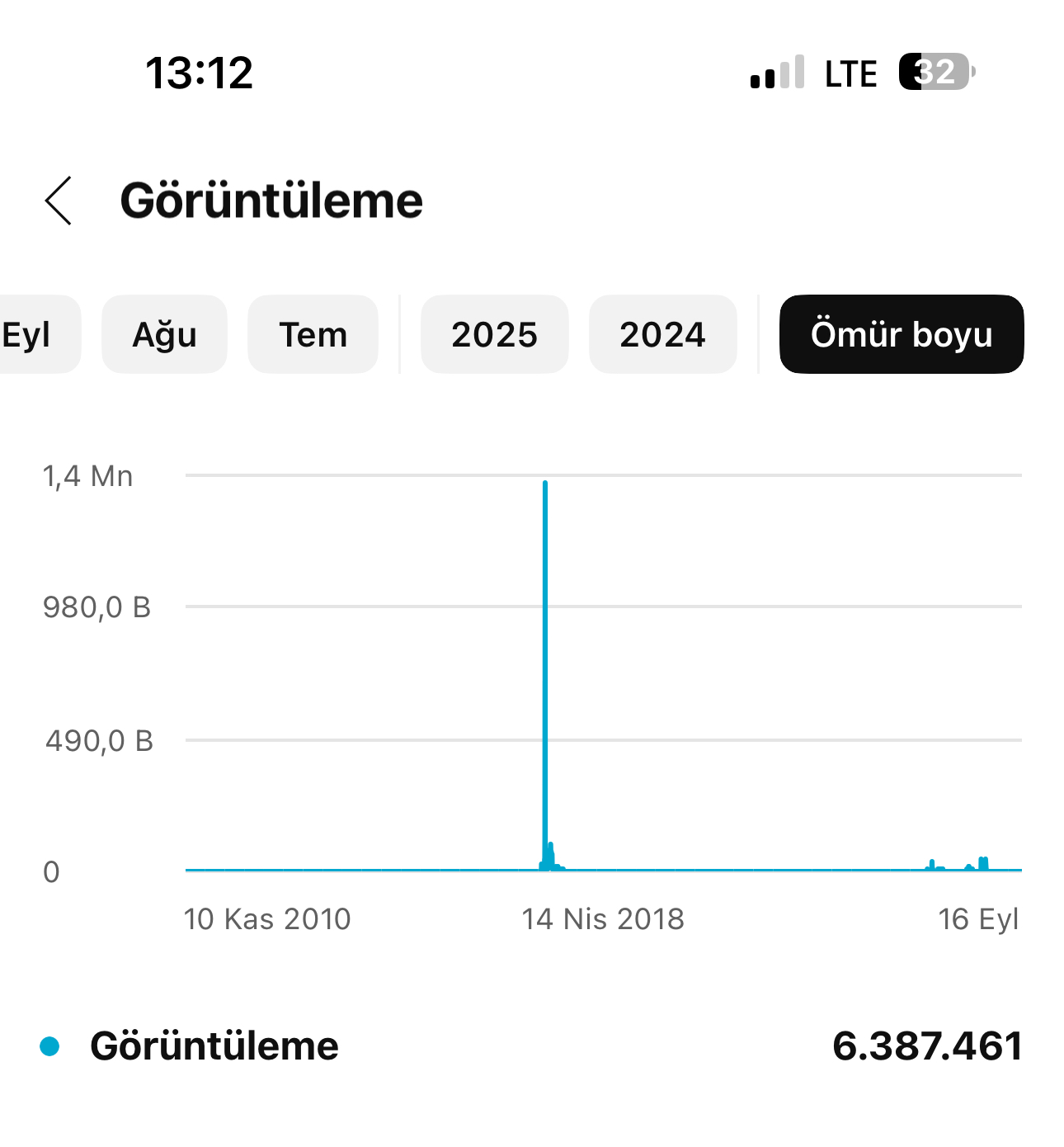The height and width of the screenshot is (1147, 1064).
Task: Show views for 2024
Action: [662, 334]
